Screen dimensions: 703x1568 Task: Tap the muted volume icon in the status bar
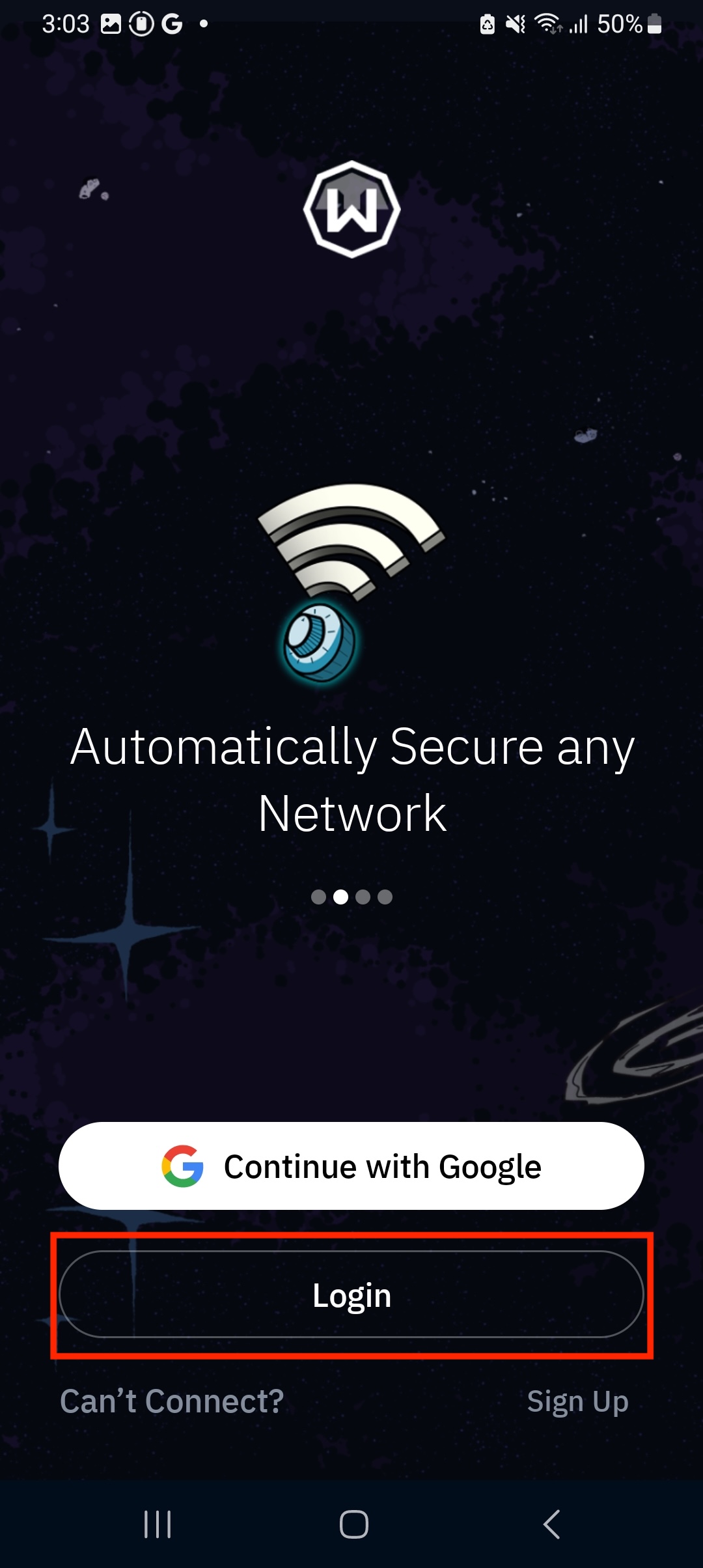(x=516, y=25)
